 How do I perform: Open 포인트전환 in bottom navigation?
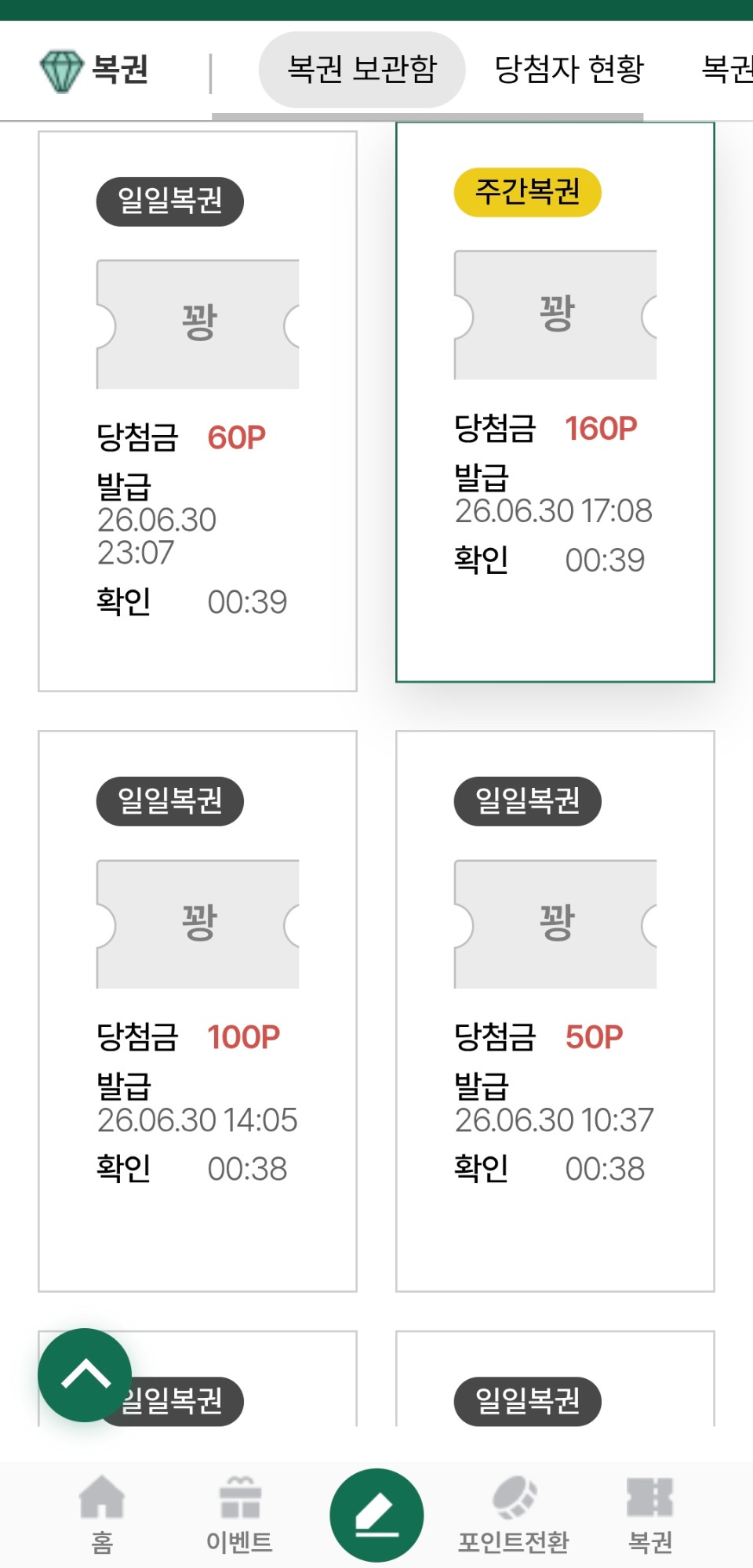(x=514, y=1515)
